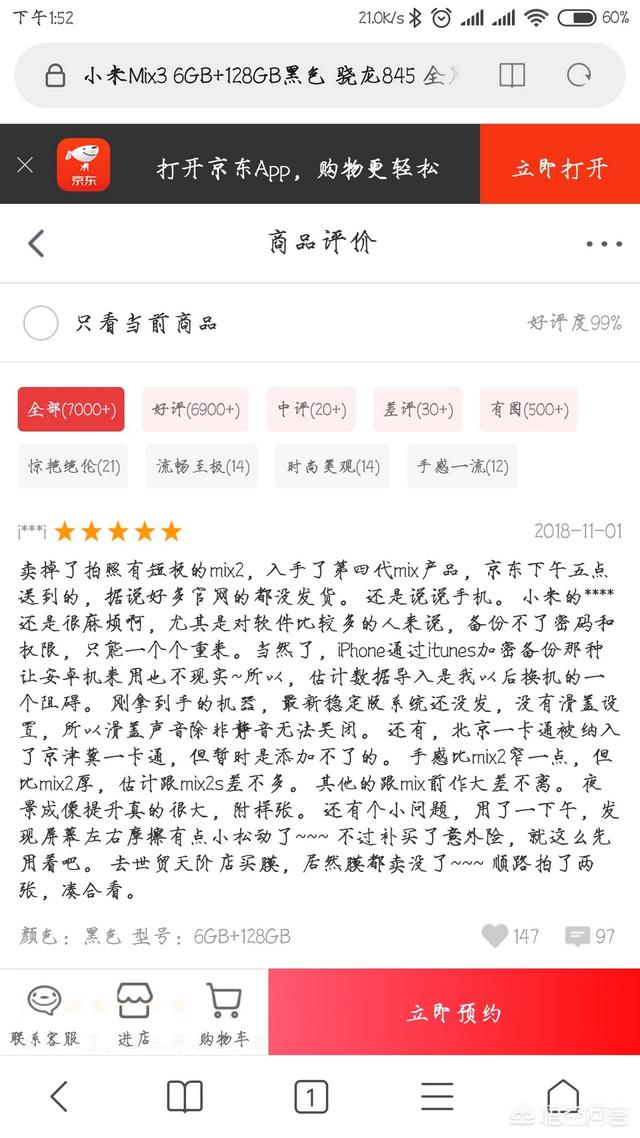Tap 立即预约 to reserve
640x1138 pixels.
[453, 1012]
